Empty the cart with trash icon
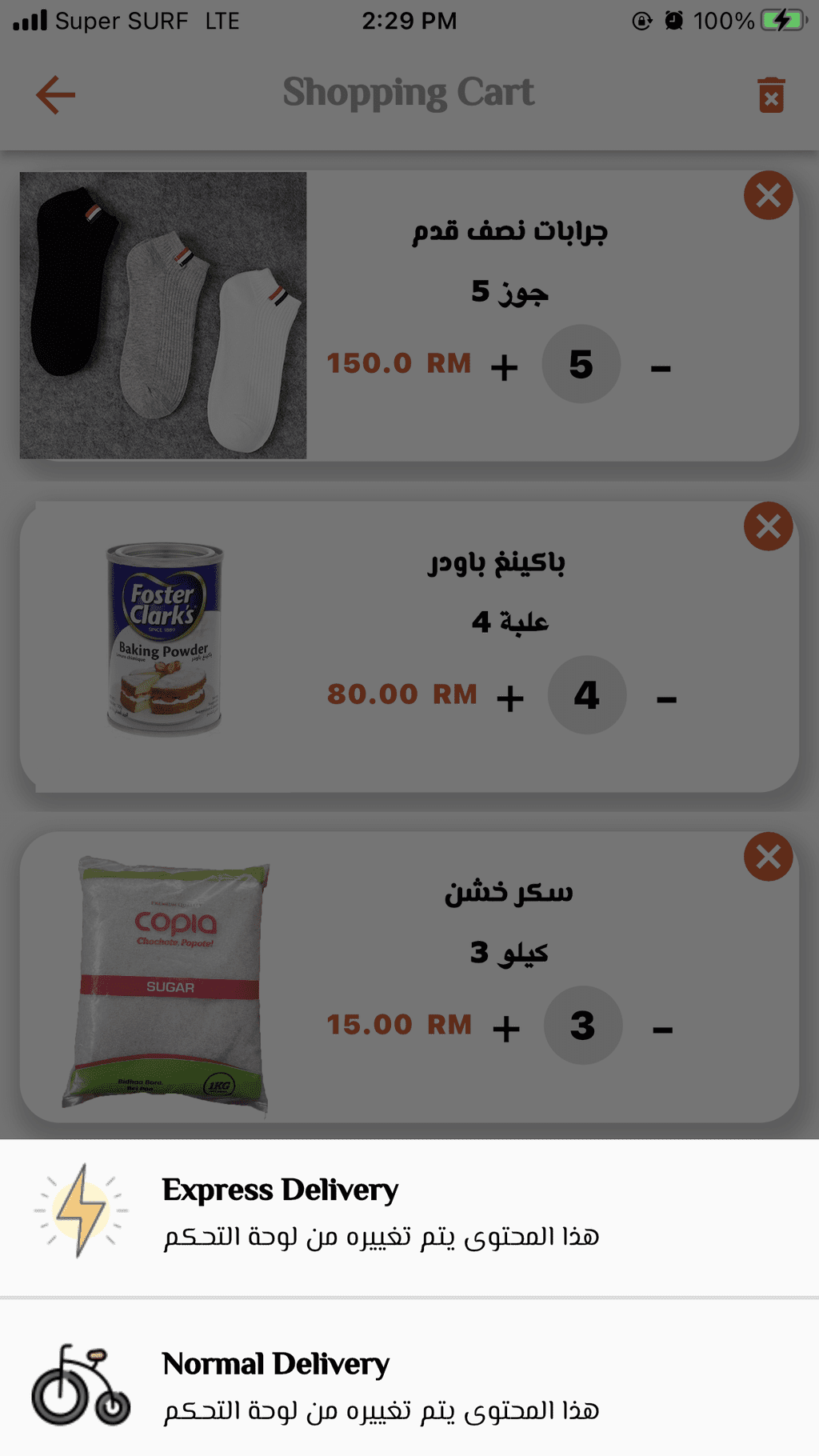 point(771,95)
